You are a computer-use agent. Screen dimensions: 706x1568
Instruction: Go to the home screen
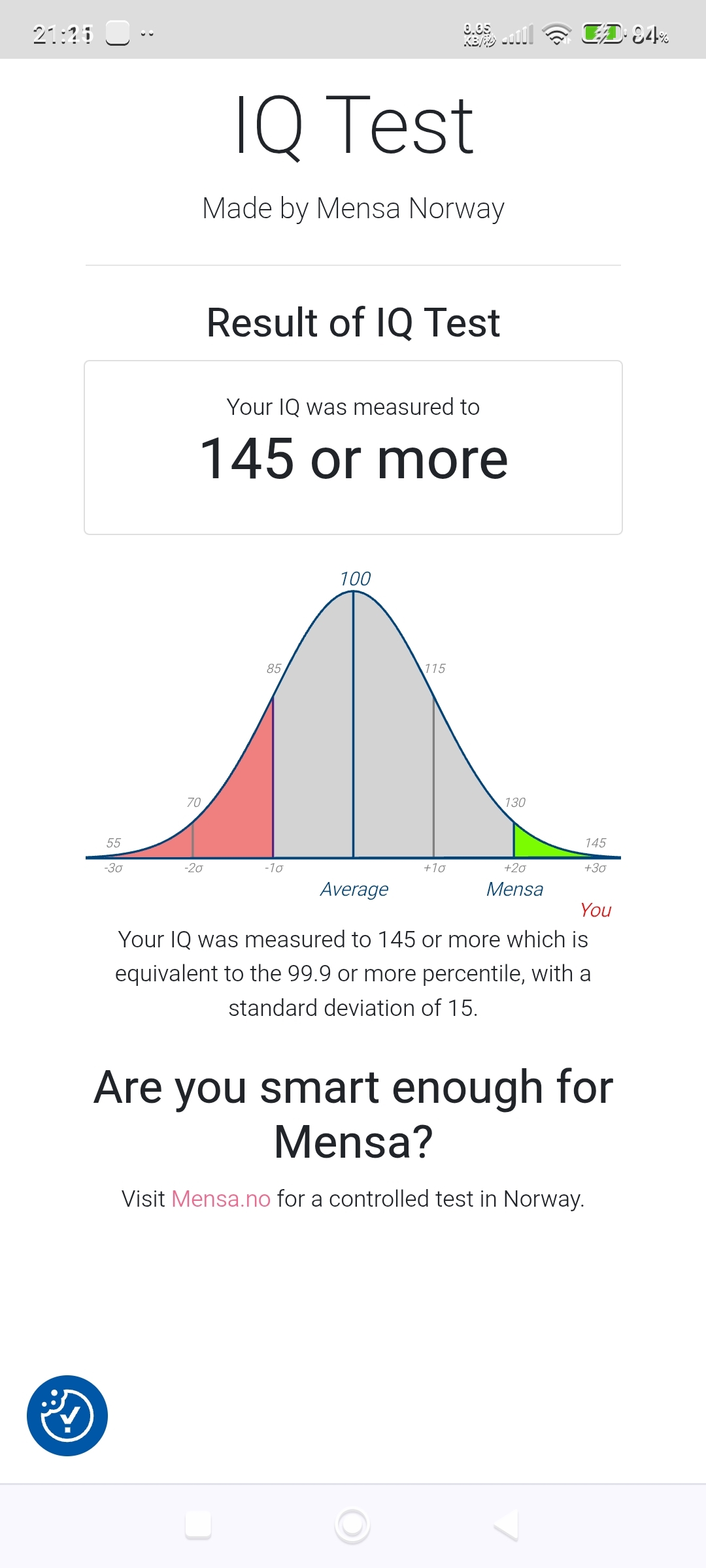[x=352, y=1526]
